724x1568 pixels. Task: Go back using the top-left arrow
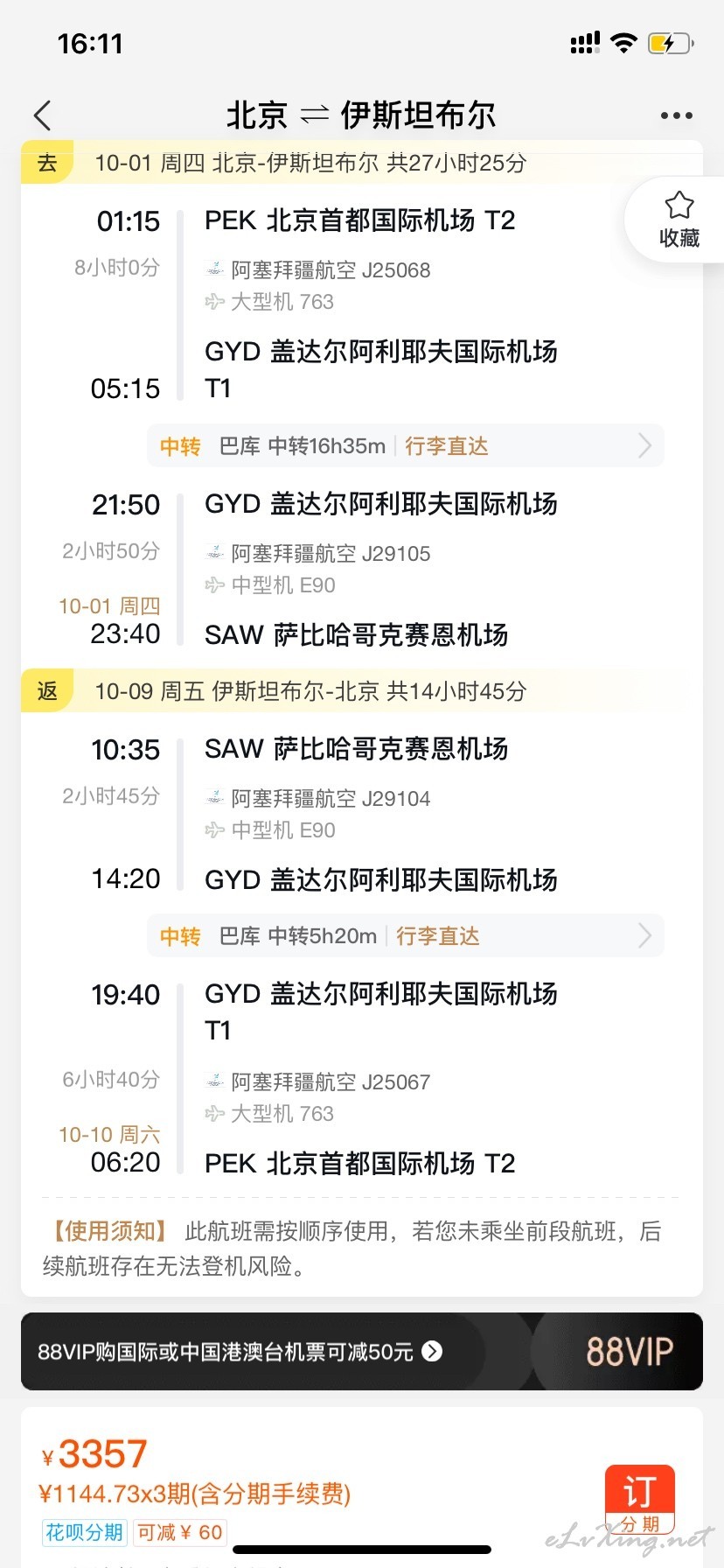click(42, 115)
